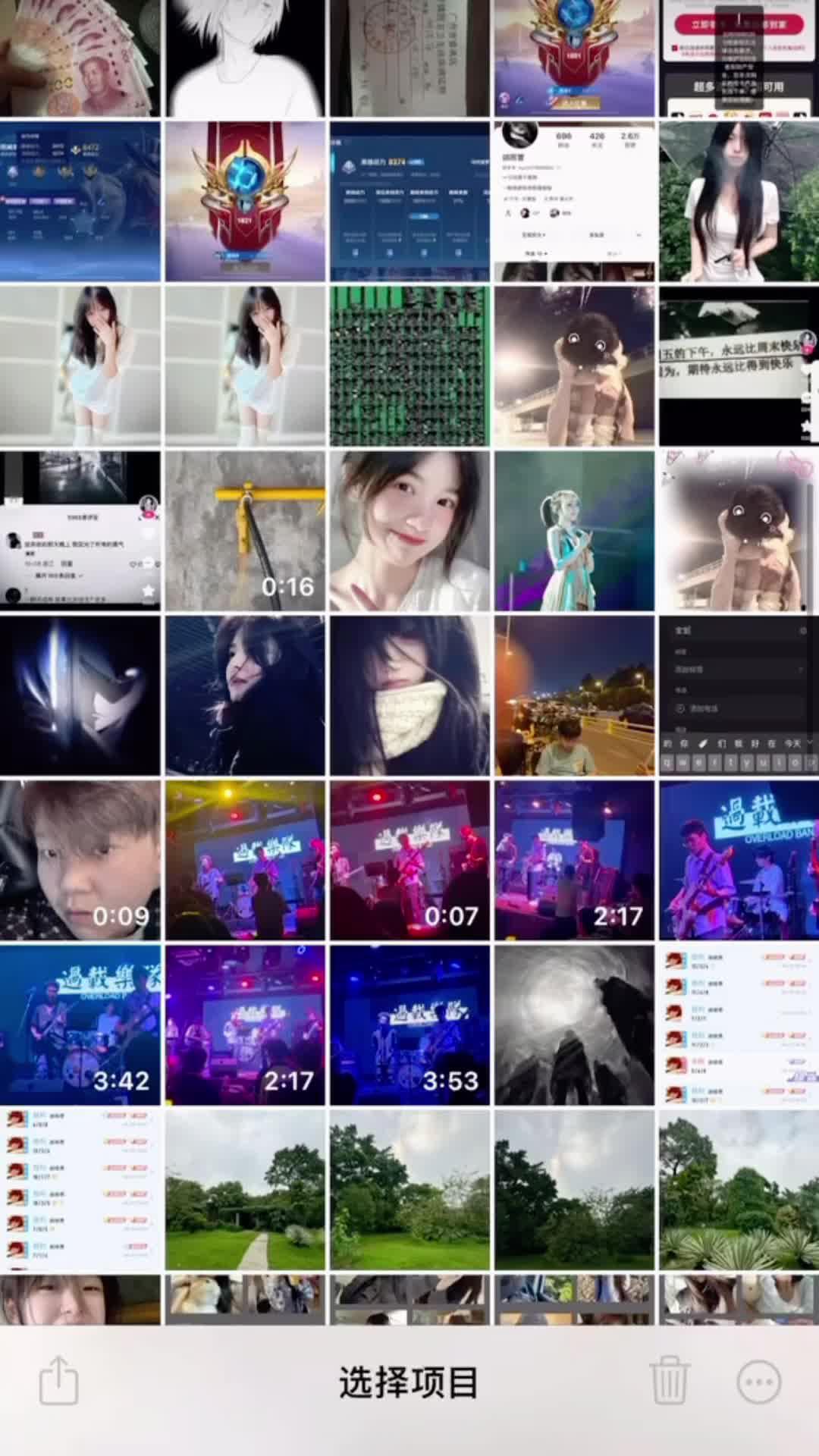819x1456 pixels.
Task: Select the girl with umbrella photo
Action: [x=739, y=202]
